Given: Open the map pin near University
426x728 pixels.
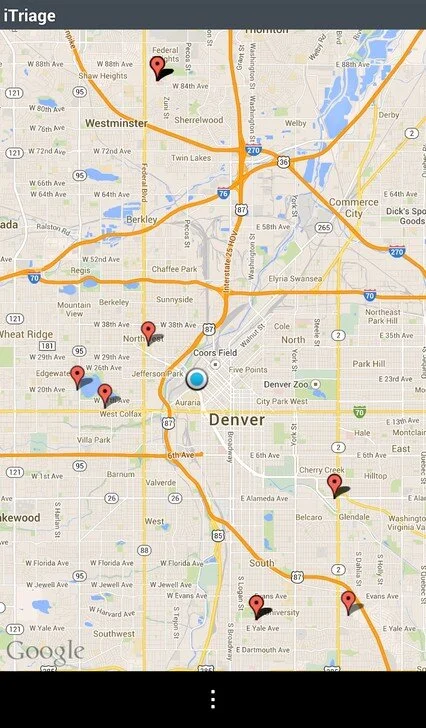Looking at the screenshot, I should point(256,606).
